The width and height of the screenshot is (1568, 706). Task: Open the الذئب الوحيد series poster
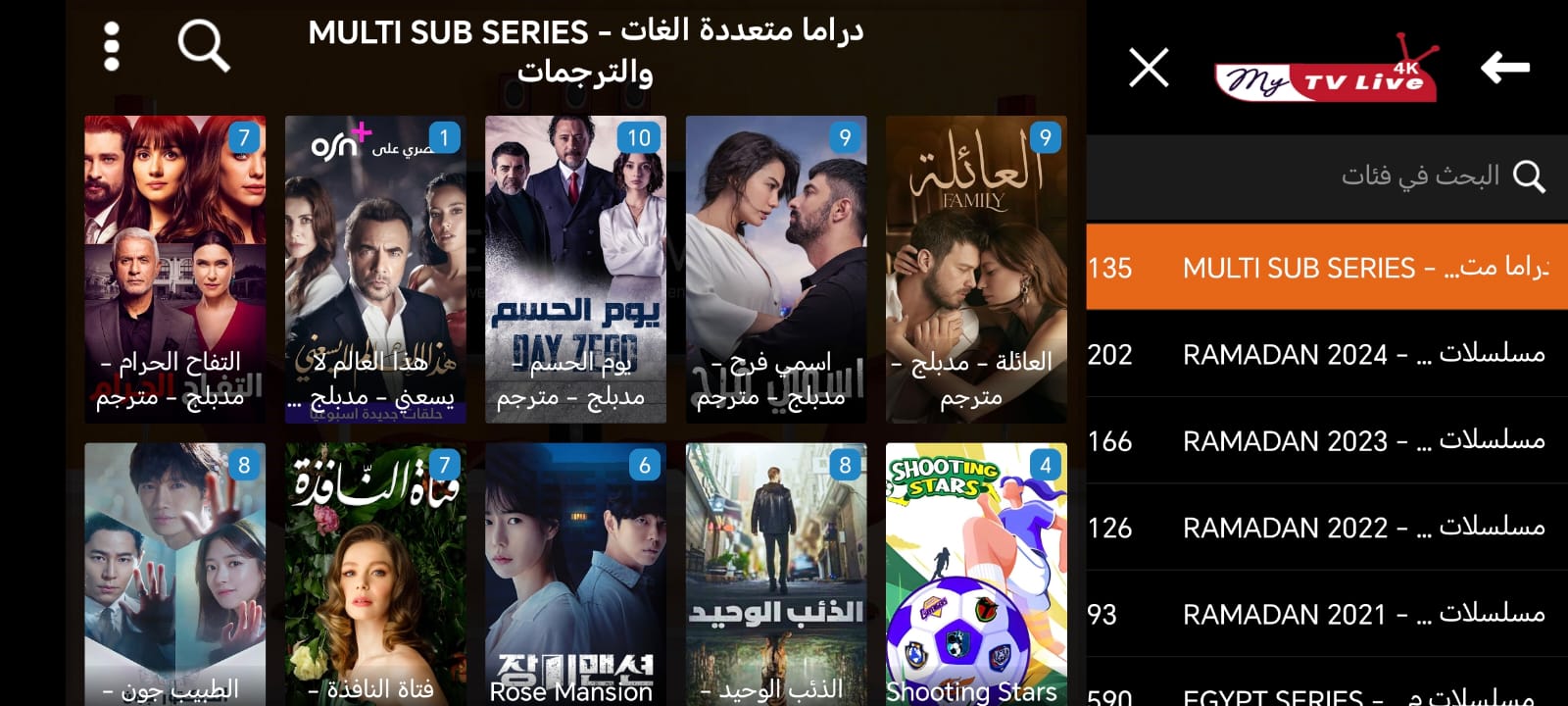click(x=775, y=574)
